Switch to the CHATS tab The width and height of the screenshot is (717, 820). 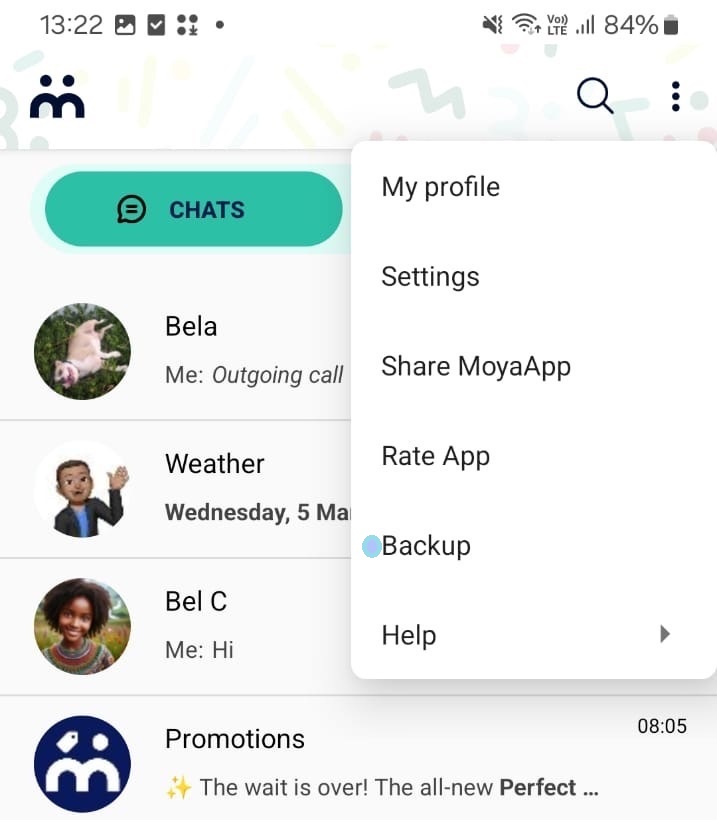(194, 209)
